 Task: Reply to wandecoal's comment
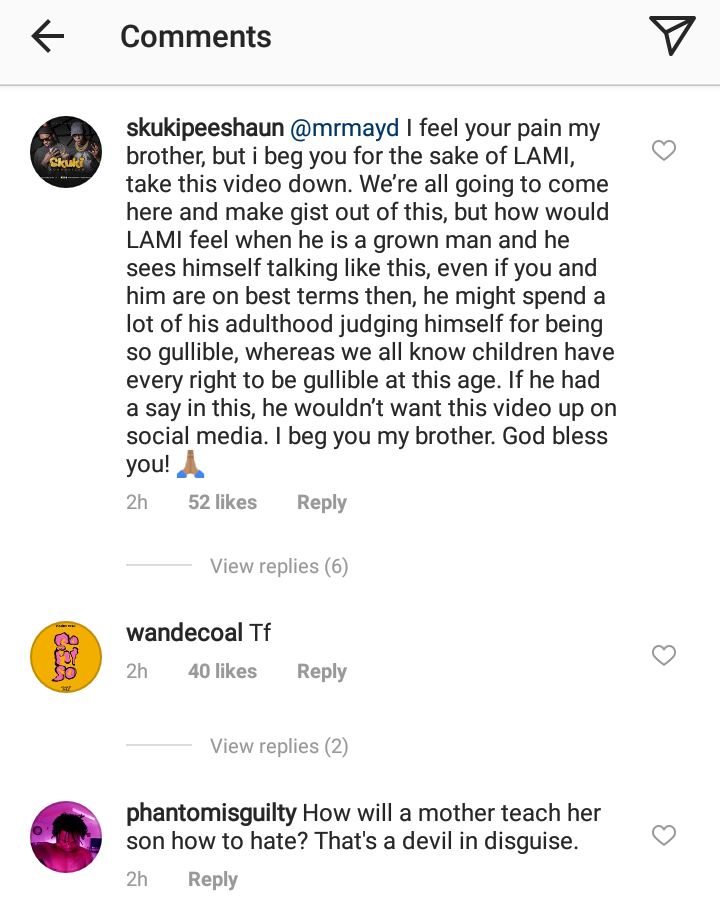coord(321,672)
